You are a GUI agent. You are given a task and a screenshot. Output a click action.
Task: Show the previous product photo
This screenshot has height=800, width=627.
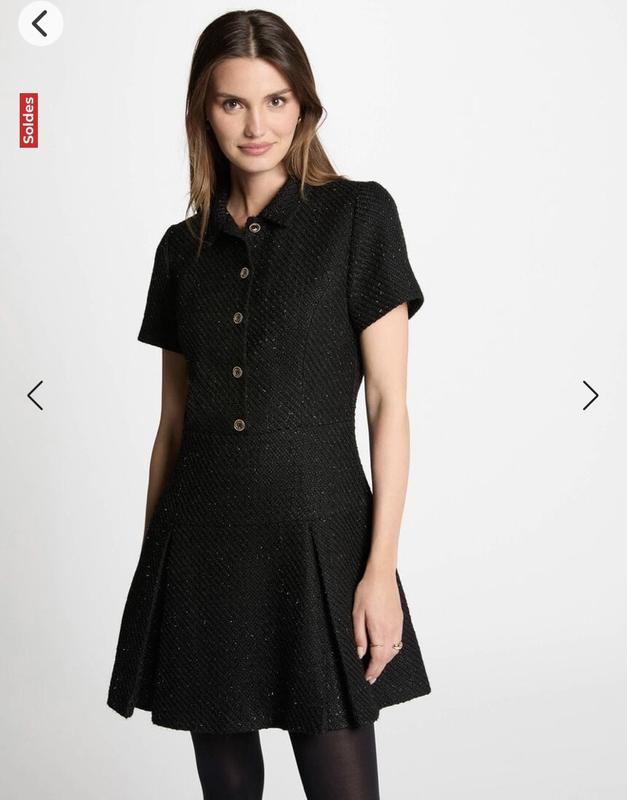click(x=35, y=395)
